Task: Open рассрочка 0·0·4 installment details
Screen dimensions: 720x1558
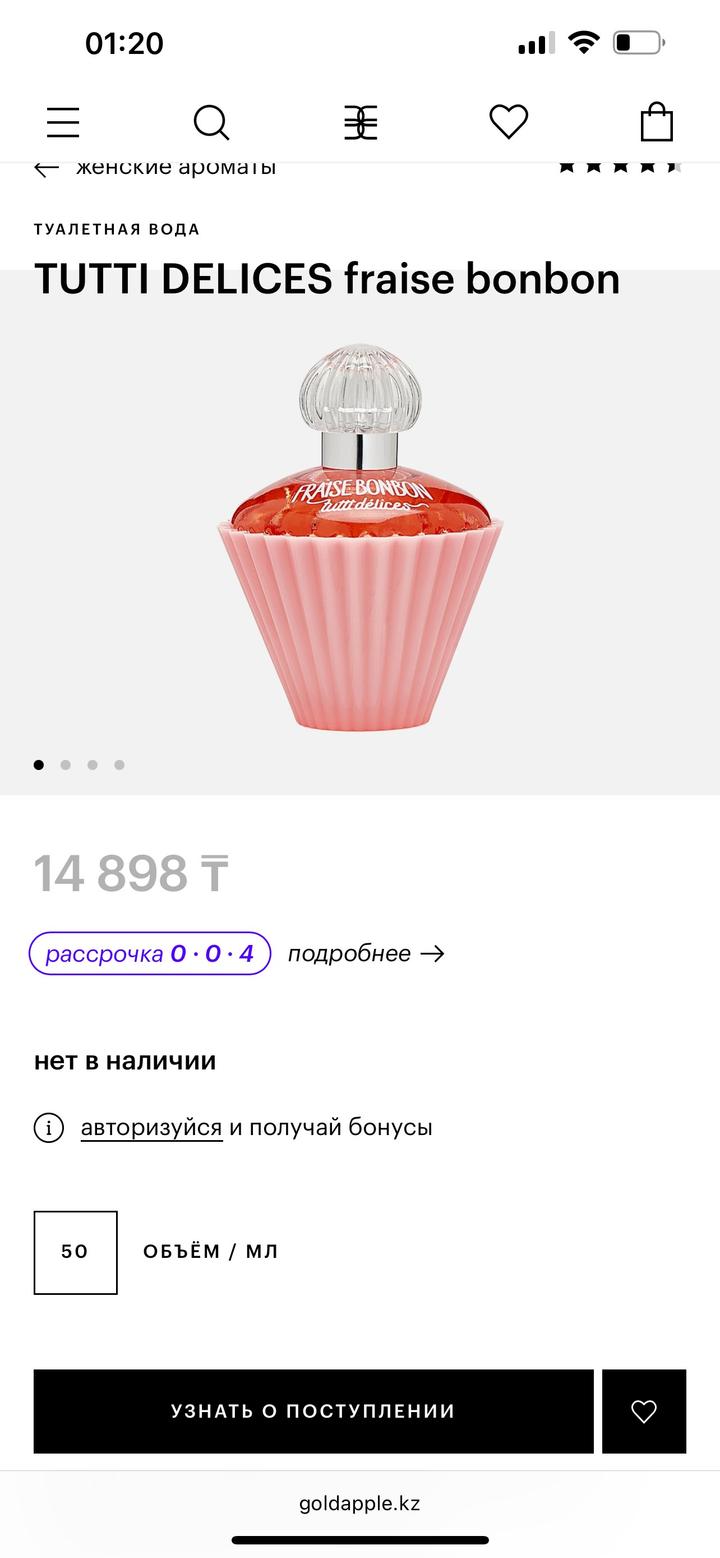Action: pos(150,953)
